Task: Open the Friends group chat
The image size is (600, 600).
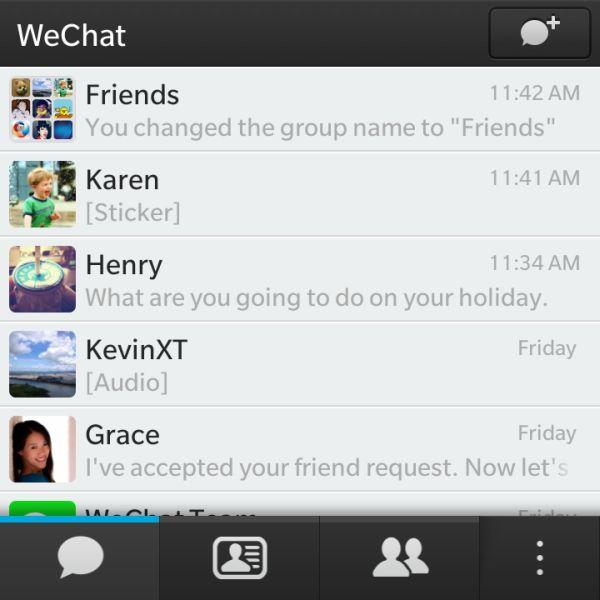Action: (300, 109)
